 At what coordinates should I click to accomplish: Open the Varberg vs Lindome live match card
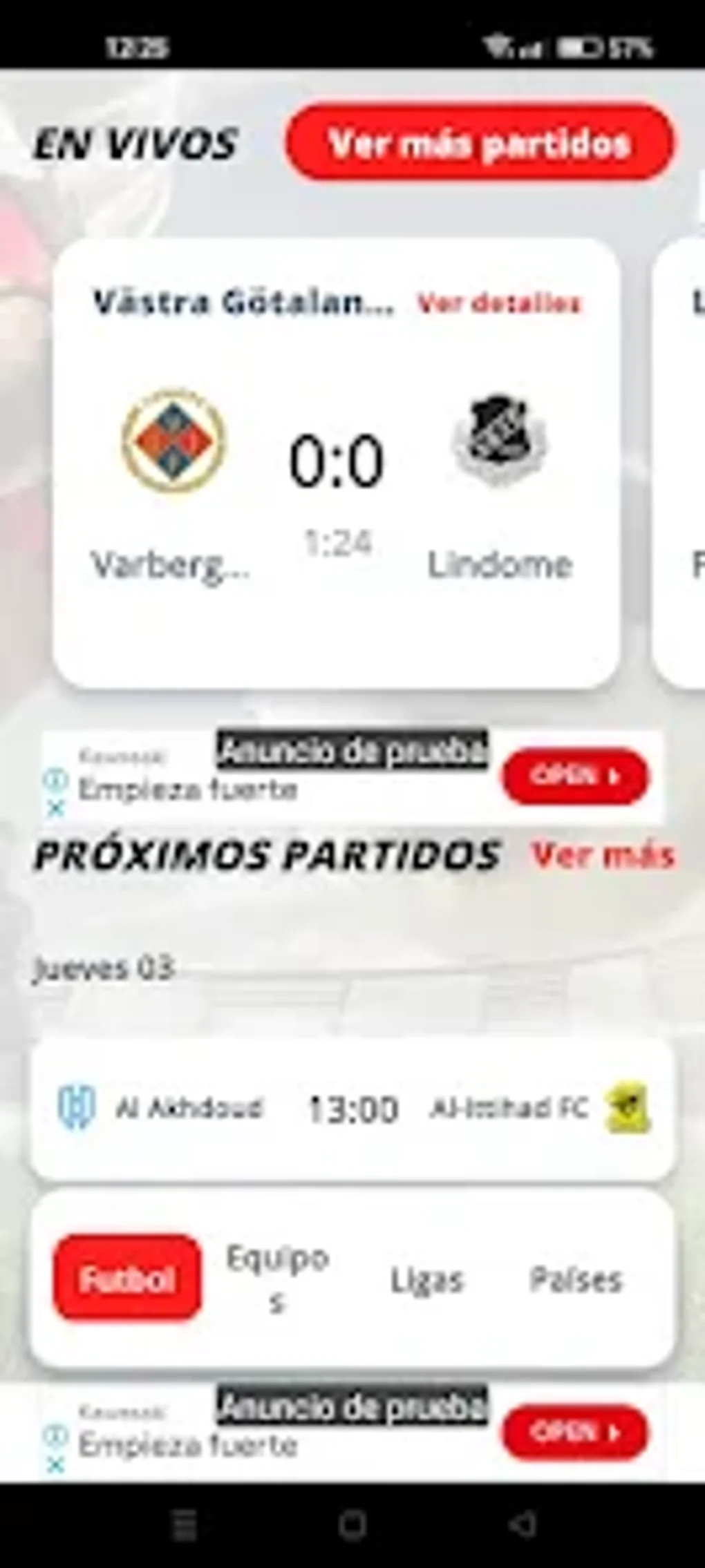point(336,463)
